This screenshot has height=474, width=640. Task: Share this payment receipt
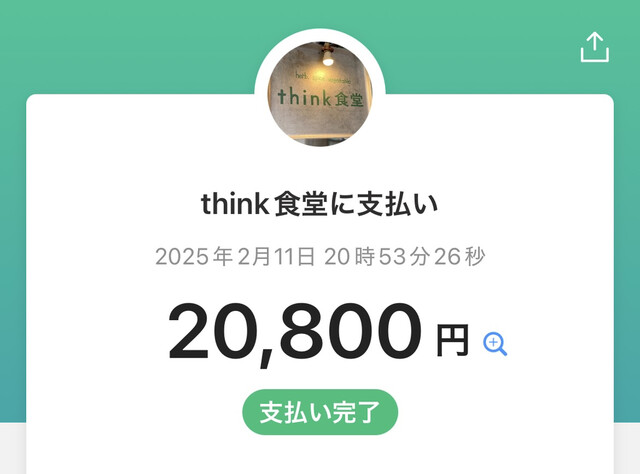pyautogui.click(x=594, y=47)
